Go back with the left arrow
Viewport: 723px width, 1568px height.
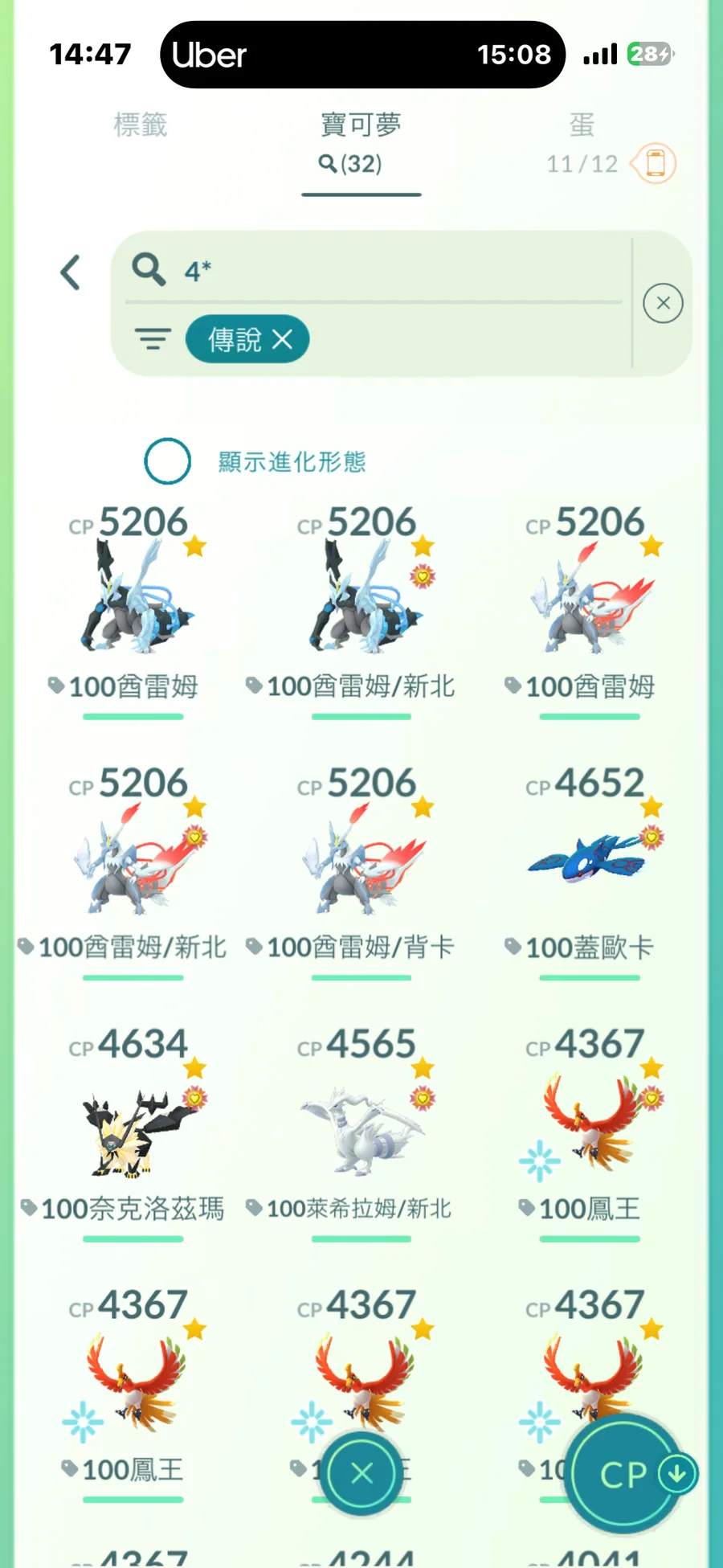pos(71,272)
